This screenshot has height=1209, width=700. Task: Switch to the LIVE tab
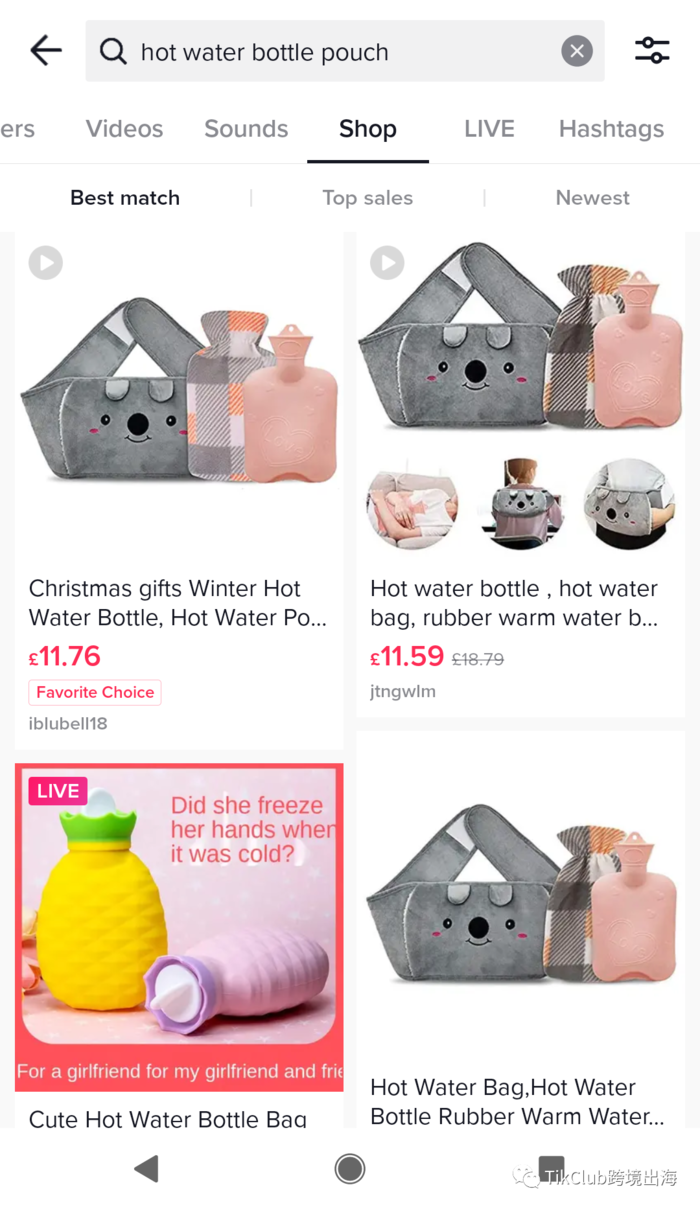(x=489, y=129)
